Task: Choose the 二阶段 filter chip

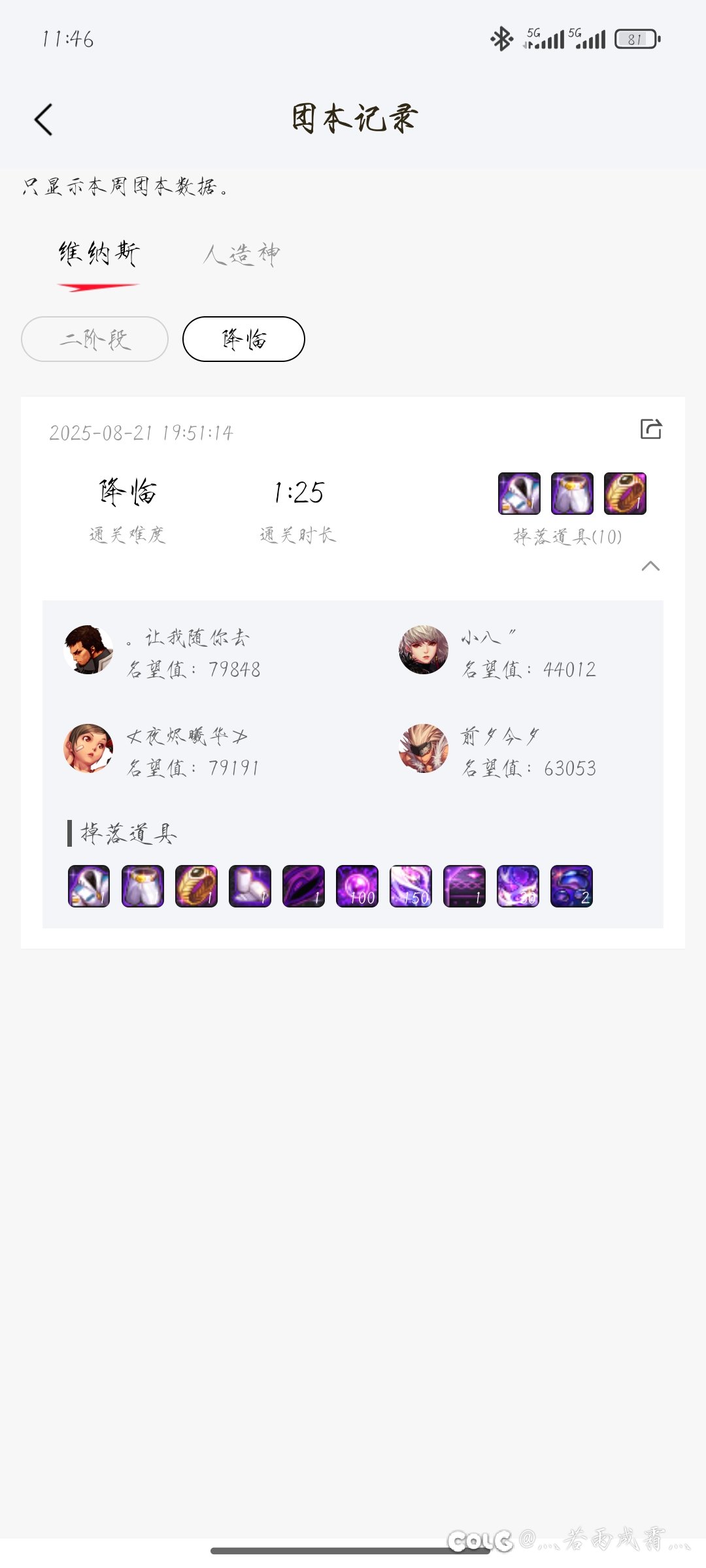Action: pos(95,339)
